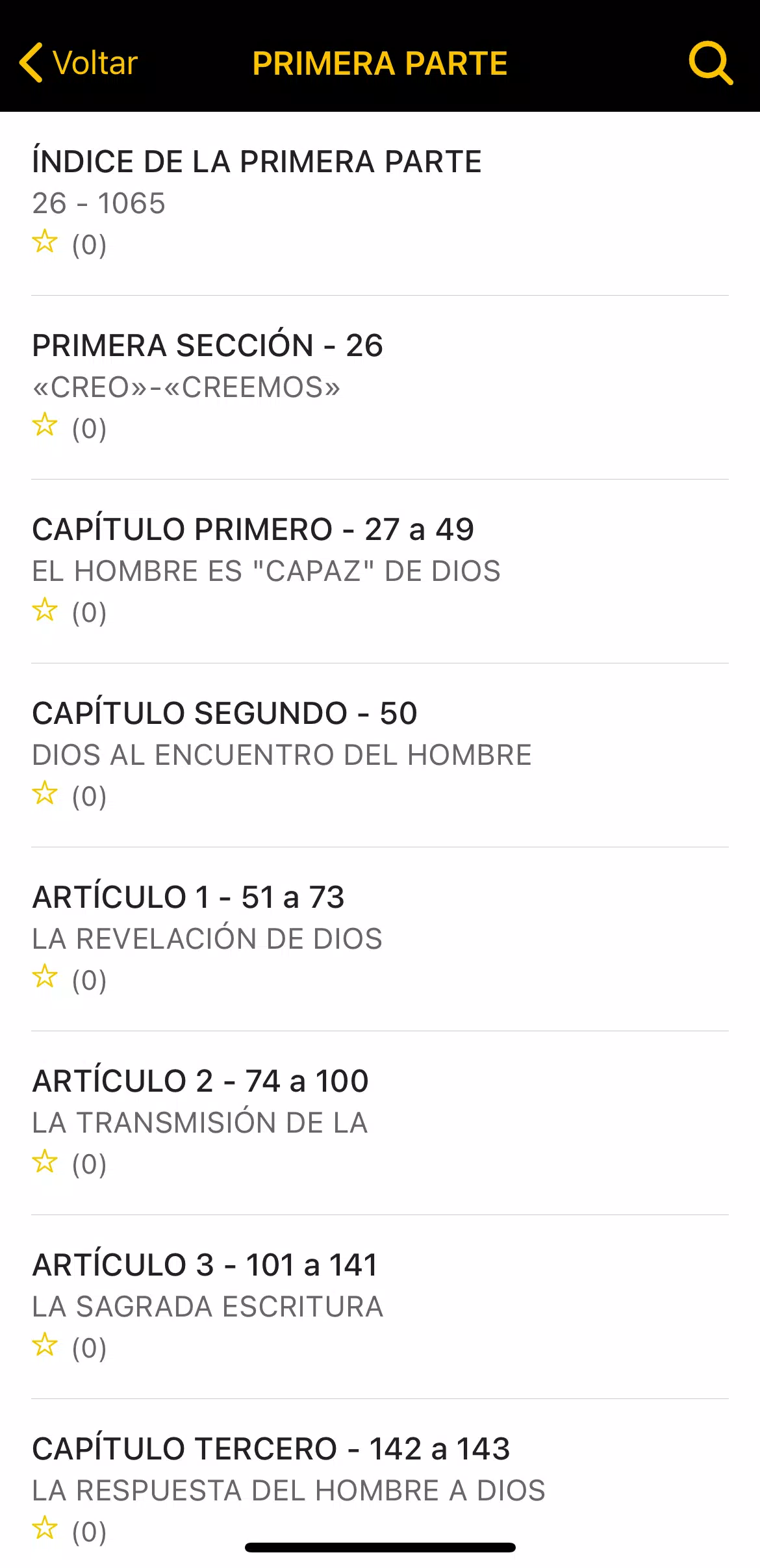The image size is (760, 1568).
Task: Open ARTÍCULO 1 La Revelación de Dios
Action: (x=380, y=940)
